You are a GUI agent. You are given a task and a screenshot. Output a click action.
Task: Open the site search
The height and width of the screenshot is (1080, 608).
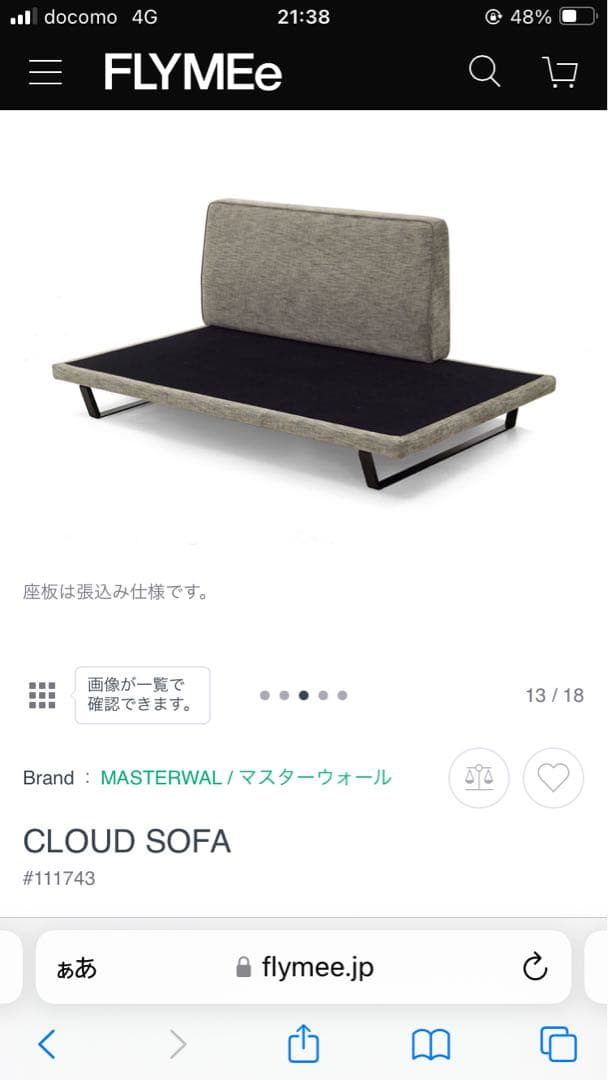pyautogui.click(x=484, y=72)
